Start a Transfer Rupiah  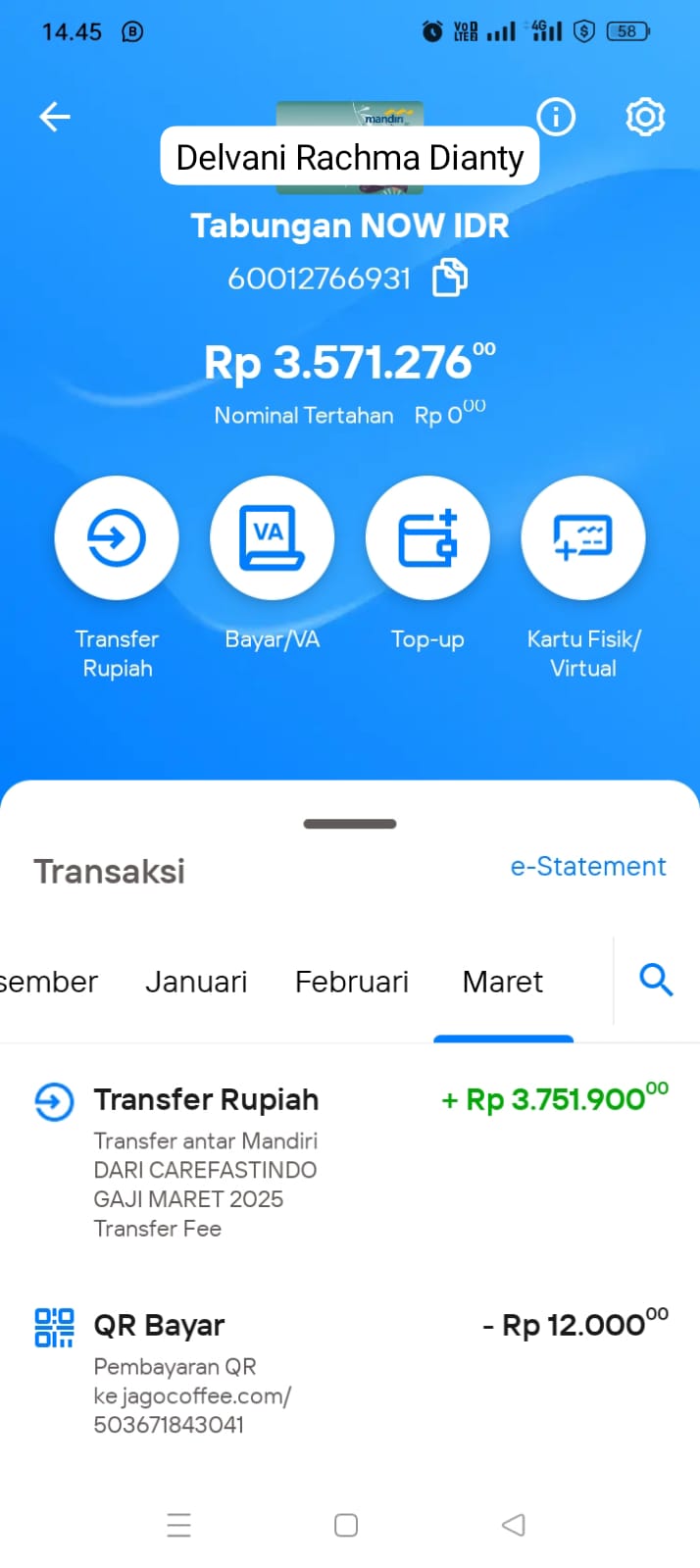(x=117, y=537)
